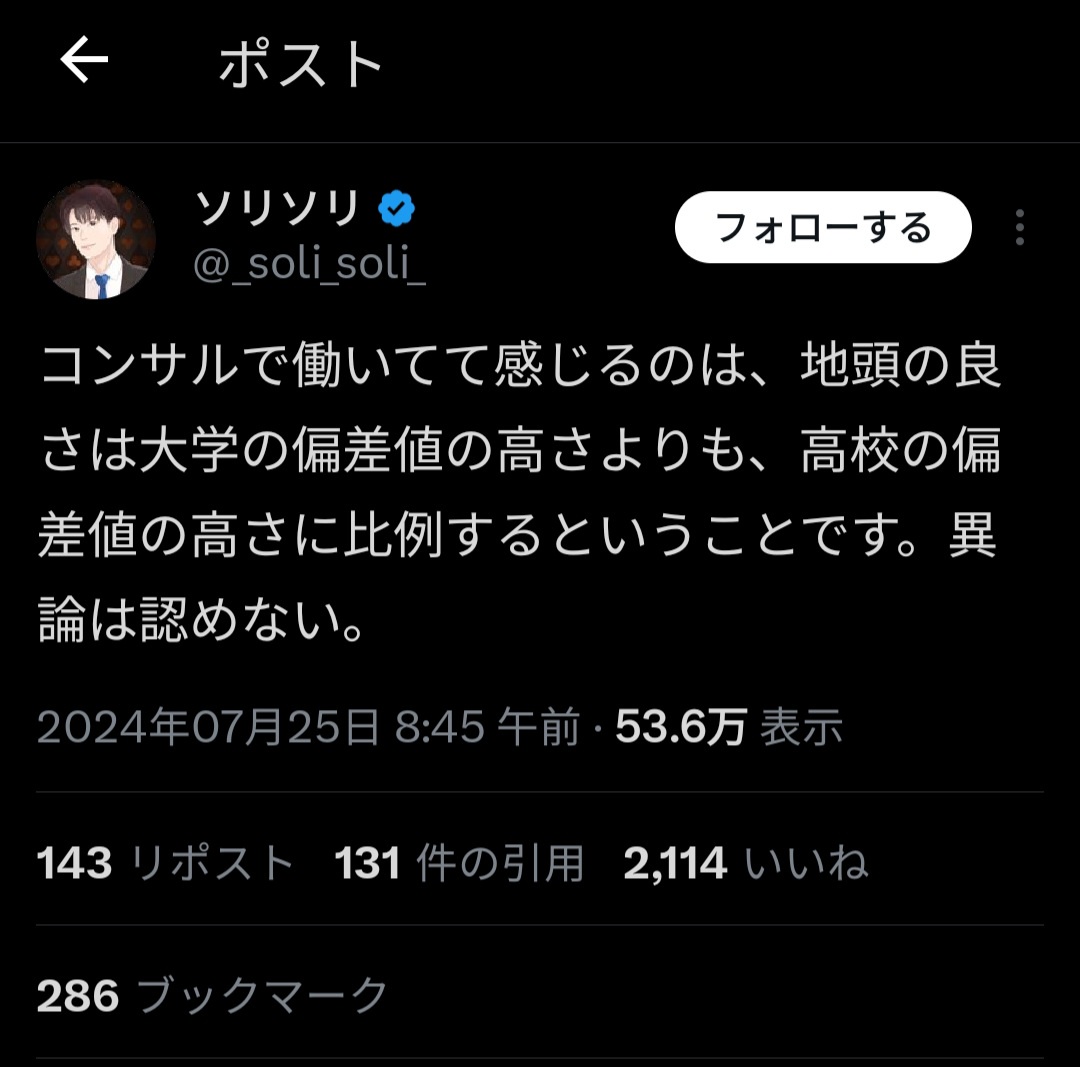View the 2,114 いいね list
Screen dimensions: 1080x1067
[x=745, y=862]
